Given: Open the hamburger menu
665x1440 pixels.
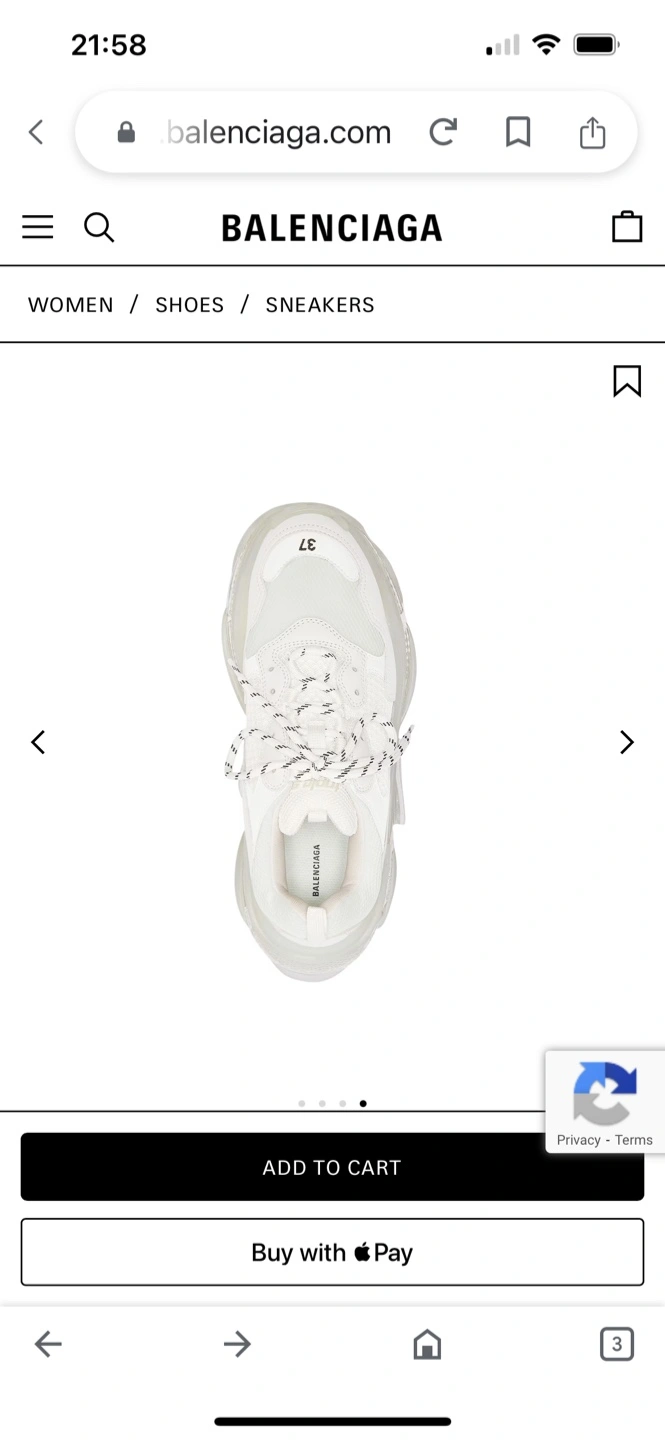Looking at the screenshot, I should pyautogui.click(x=38, y=228).
